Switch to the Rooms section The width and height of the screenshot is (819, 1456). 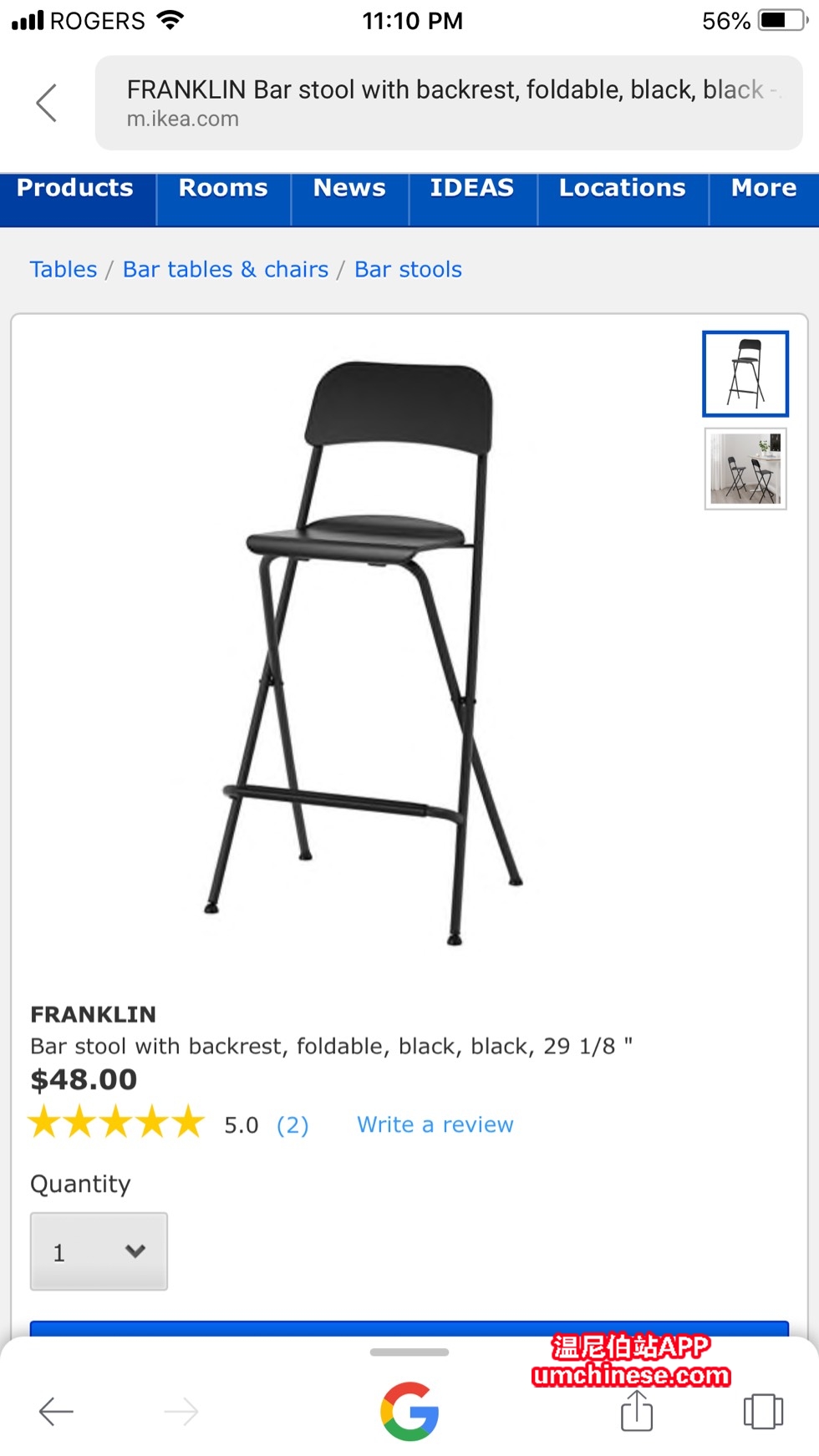[x=223, y=188]
